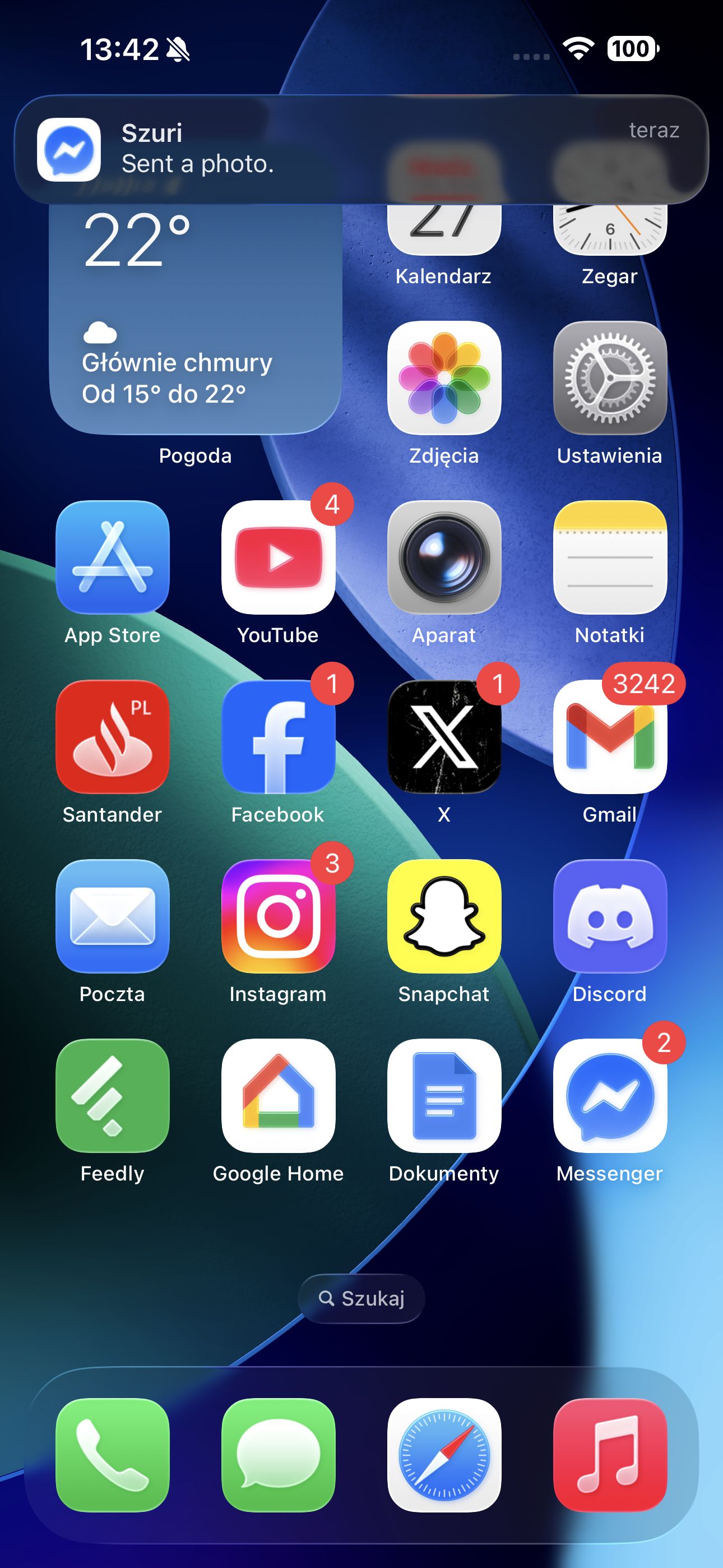This screenshot has height=1568, width=723.
Task: Open the Phone app in the dock
Action: tap(113, 1455)
